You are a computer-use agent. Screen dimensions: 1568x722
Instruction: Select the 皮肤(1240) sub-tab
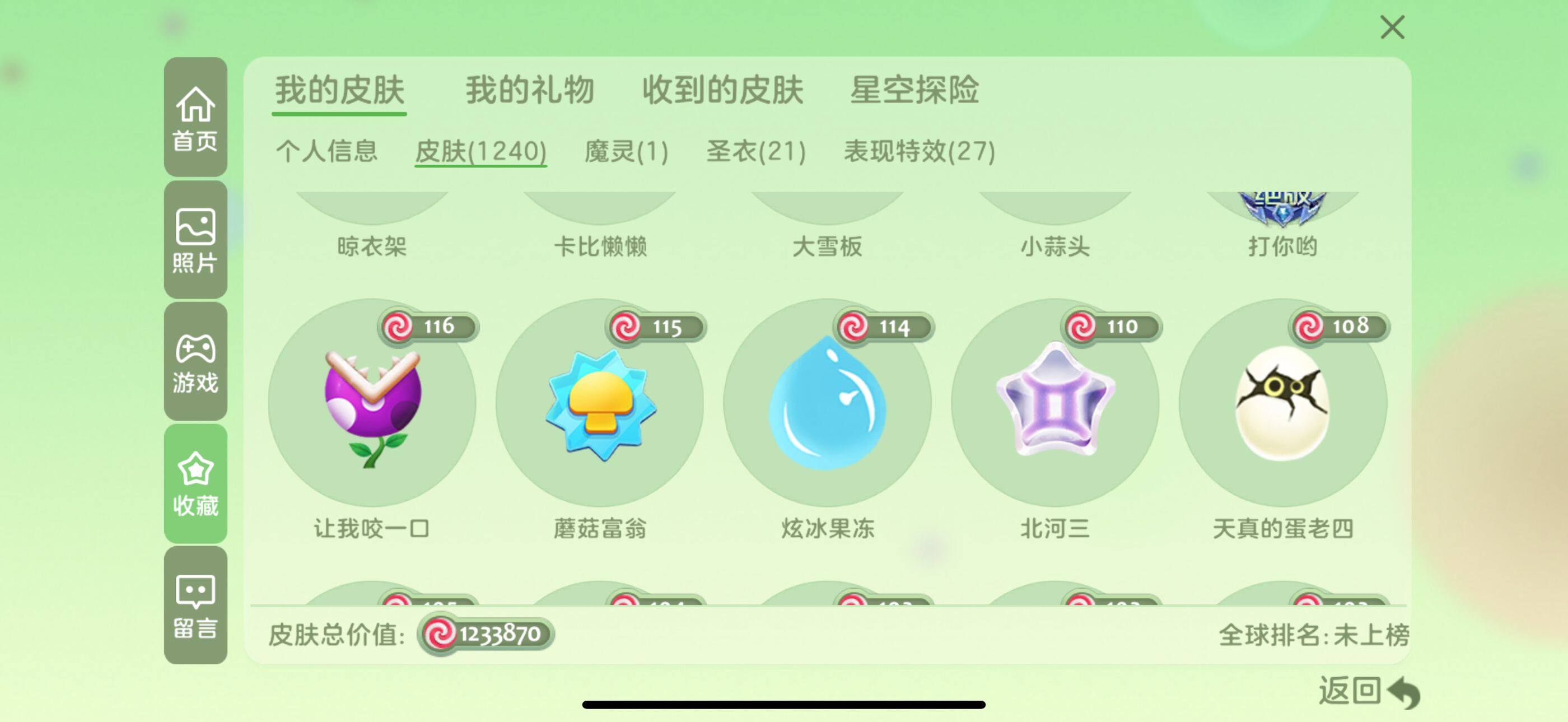click(480, 151)
